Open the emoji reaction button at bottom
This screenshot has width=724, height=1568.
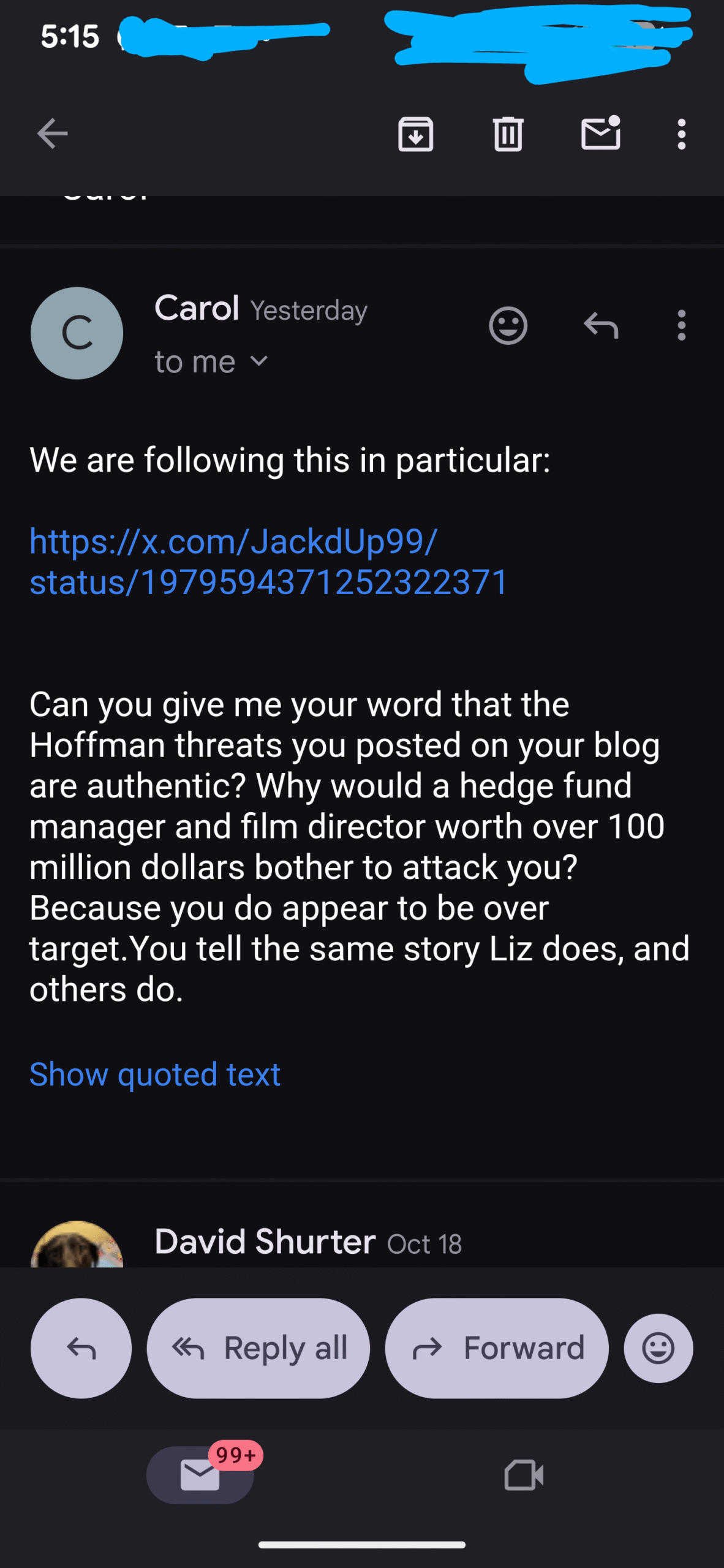point(658,1348)
